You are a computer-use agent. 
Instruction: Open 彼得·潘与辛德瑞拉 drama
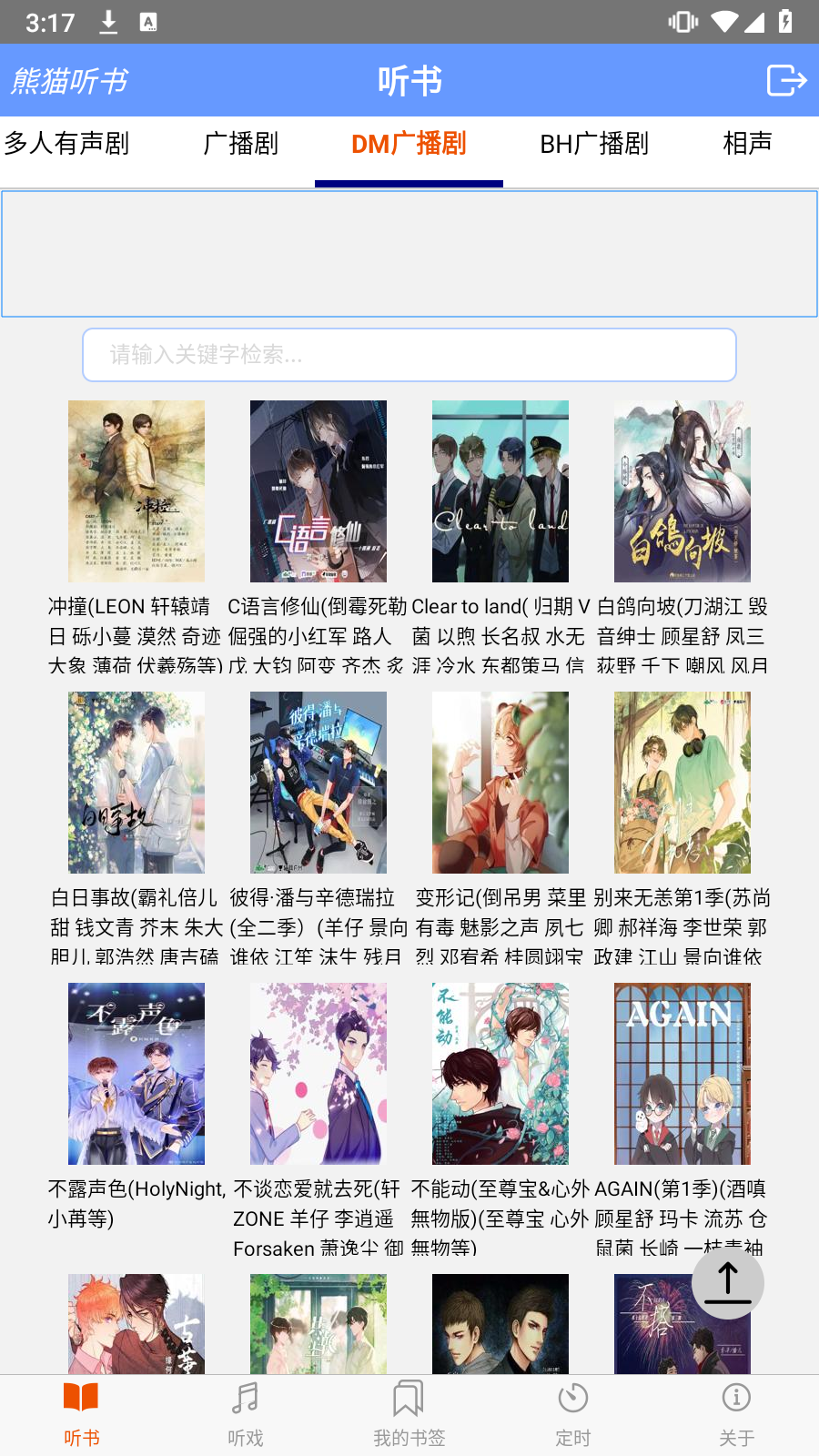318,783
